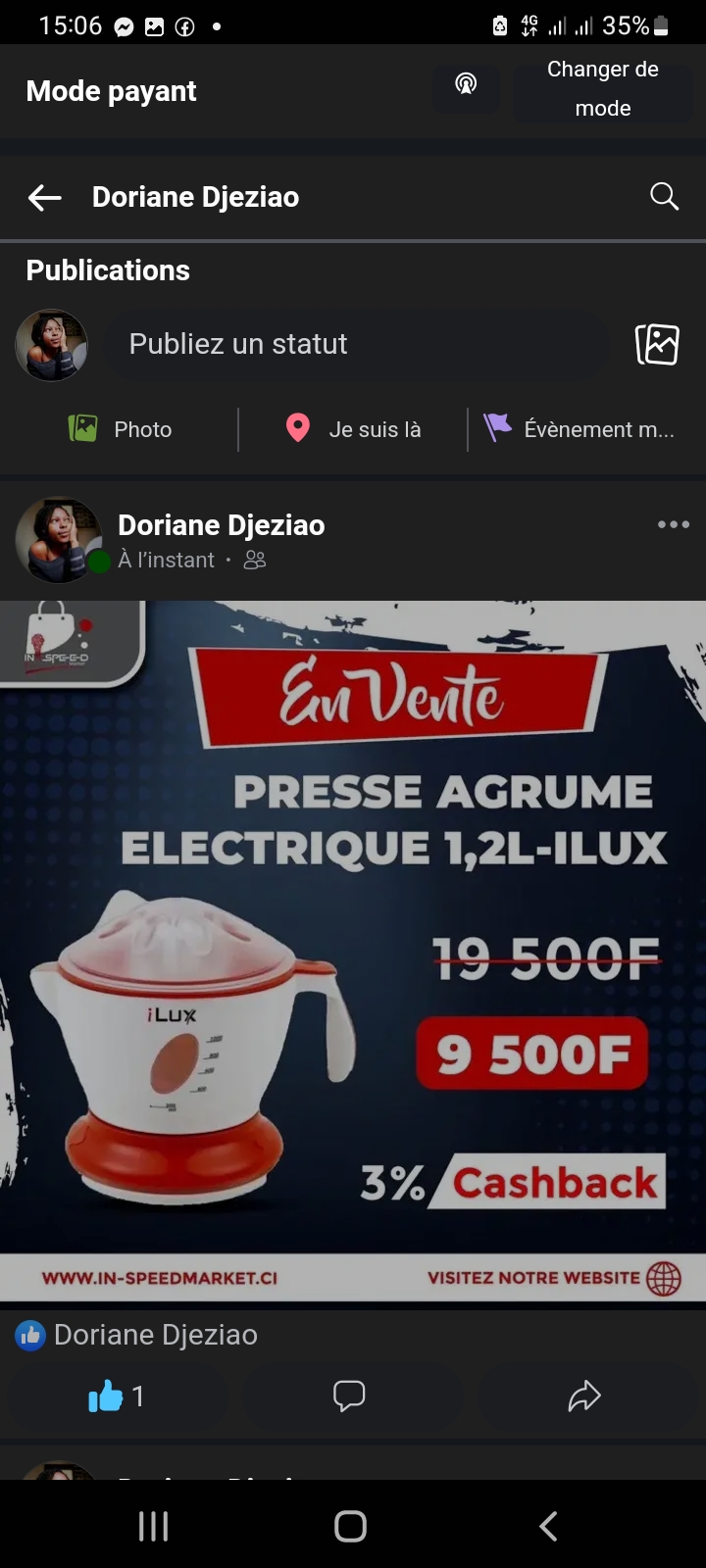Open the post's three-dot options menu
The width and height of the screenshot is (706, 1568).
[x=673, y=525]
